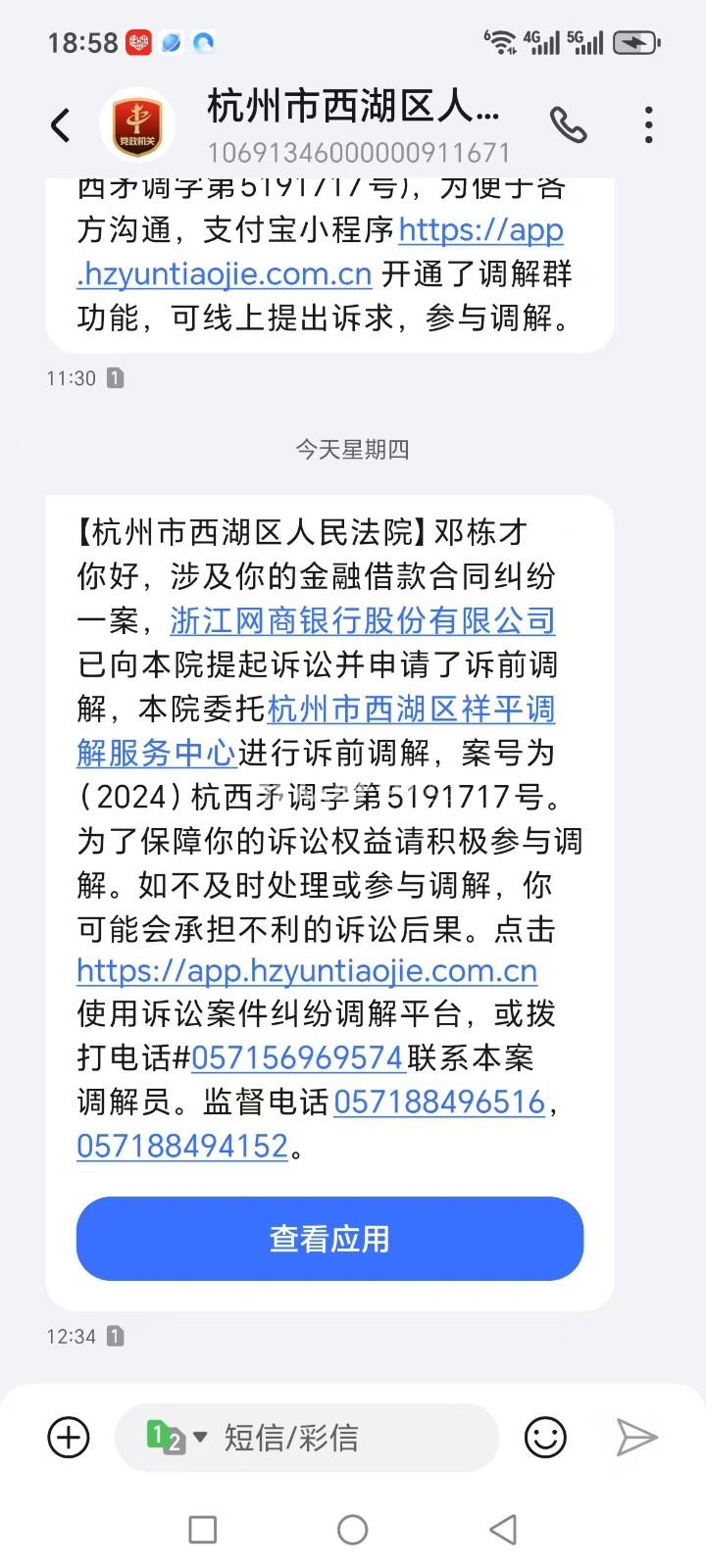Open the emoji picker

545,1438
